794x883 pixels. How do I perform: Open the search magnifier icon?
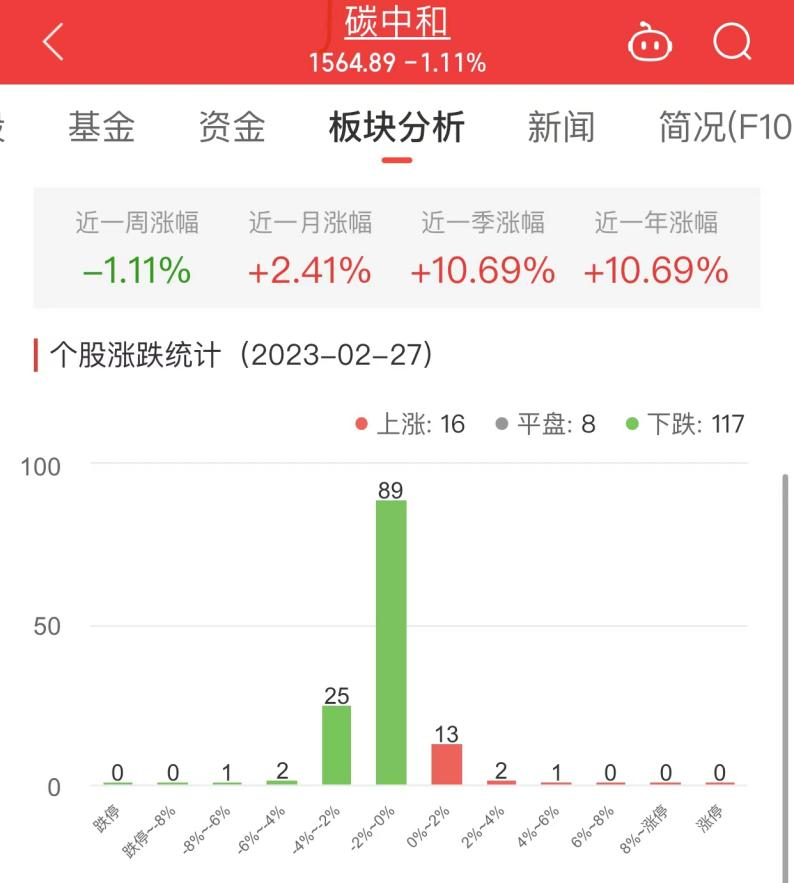tap(732, 42)
